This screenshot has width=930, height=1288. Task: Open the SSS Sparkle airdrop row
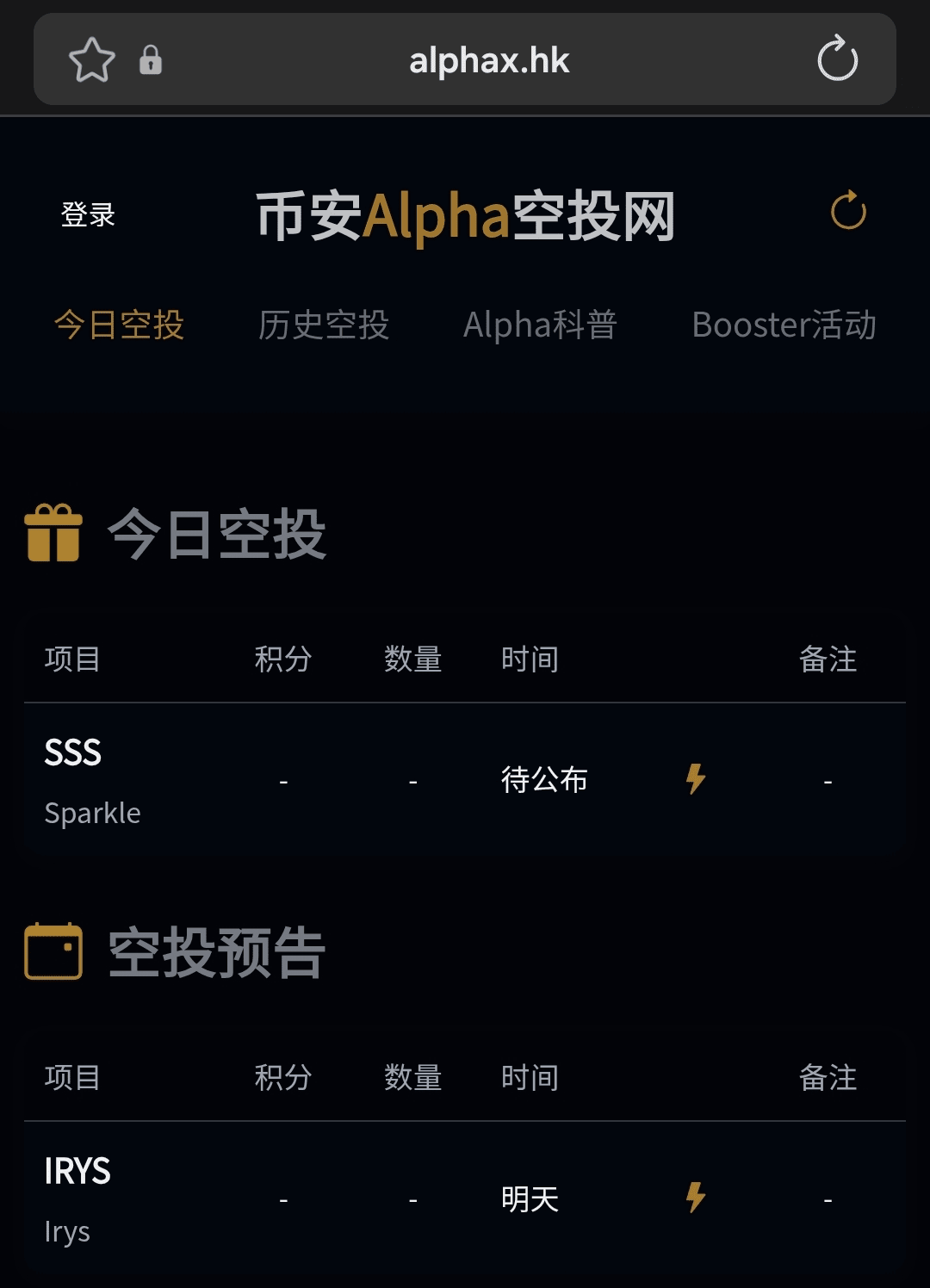point(93,780)
